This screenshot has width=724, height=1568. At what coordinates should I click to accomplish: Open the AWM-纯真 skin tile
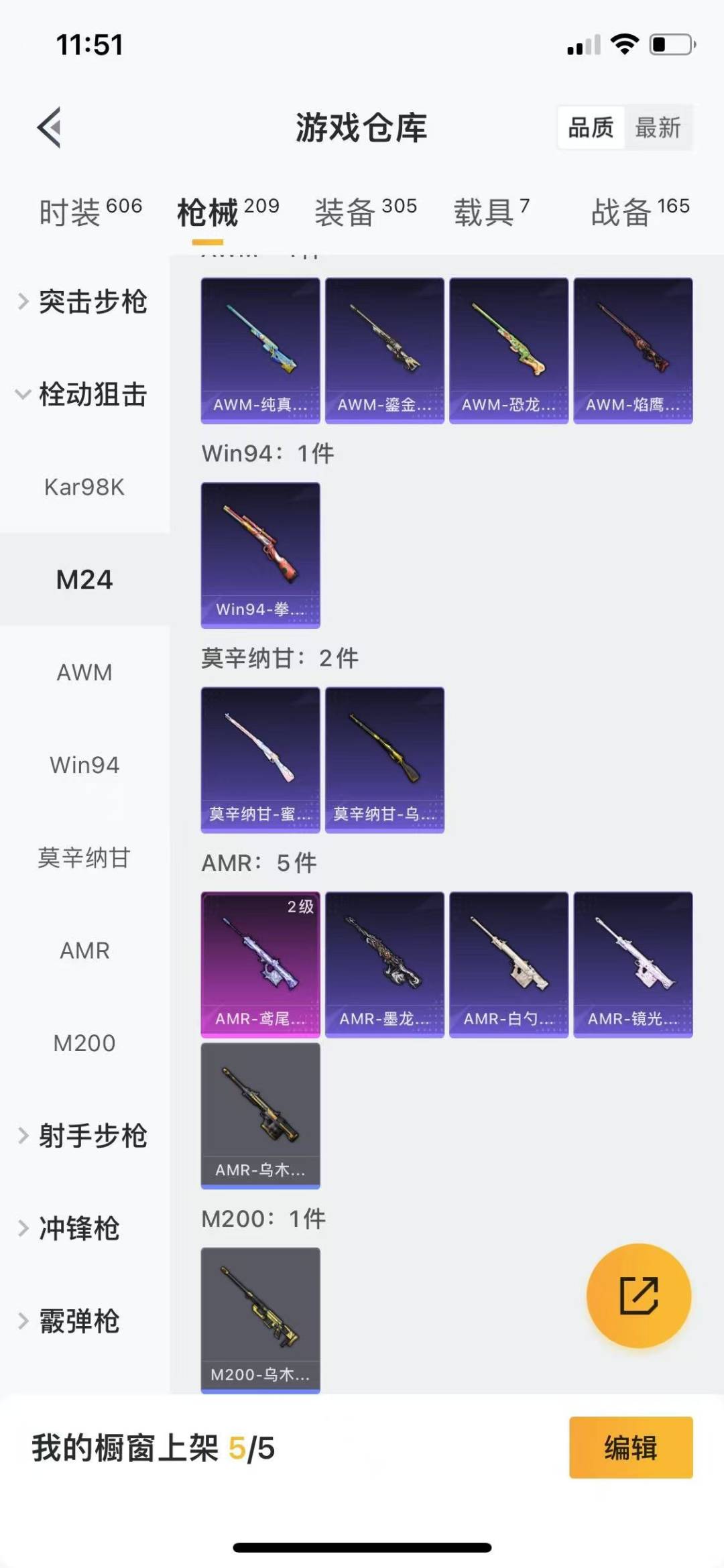[x=260, y=351]
